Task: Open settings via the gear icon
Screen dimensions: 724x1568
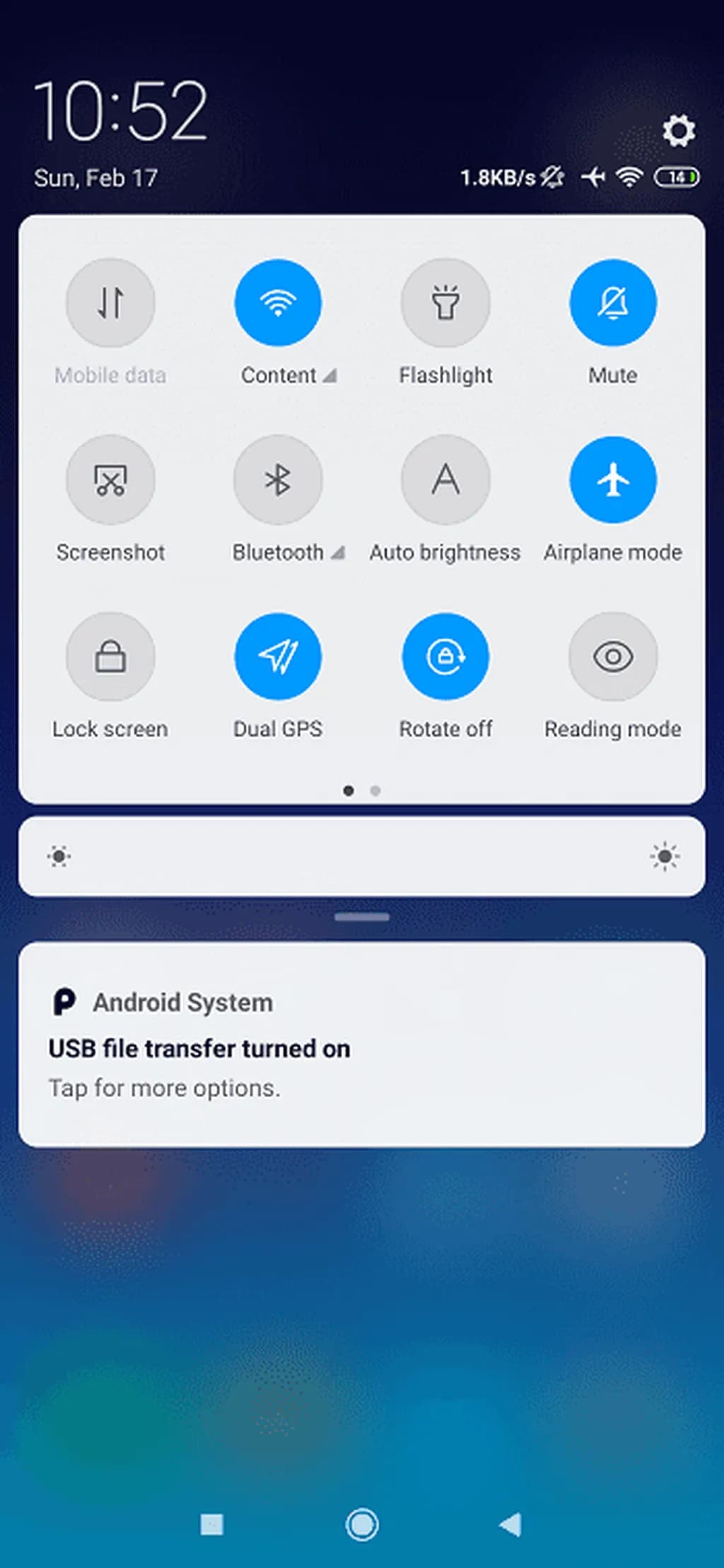Action: click(678, 131)
